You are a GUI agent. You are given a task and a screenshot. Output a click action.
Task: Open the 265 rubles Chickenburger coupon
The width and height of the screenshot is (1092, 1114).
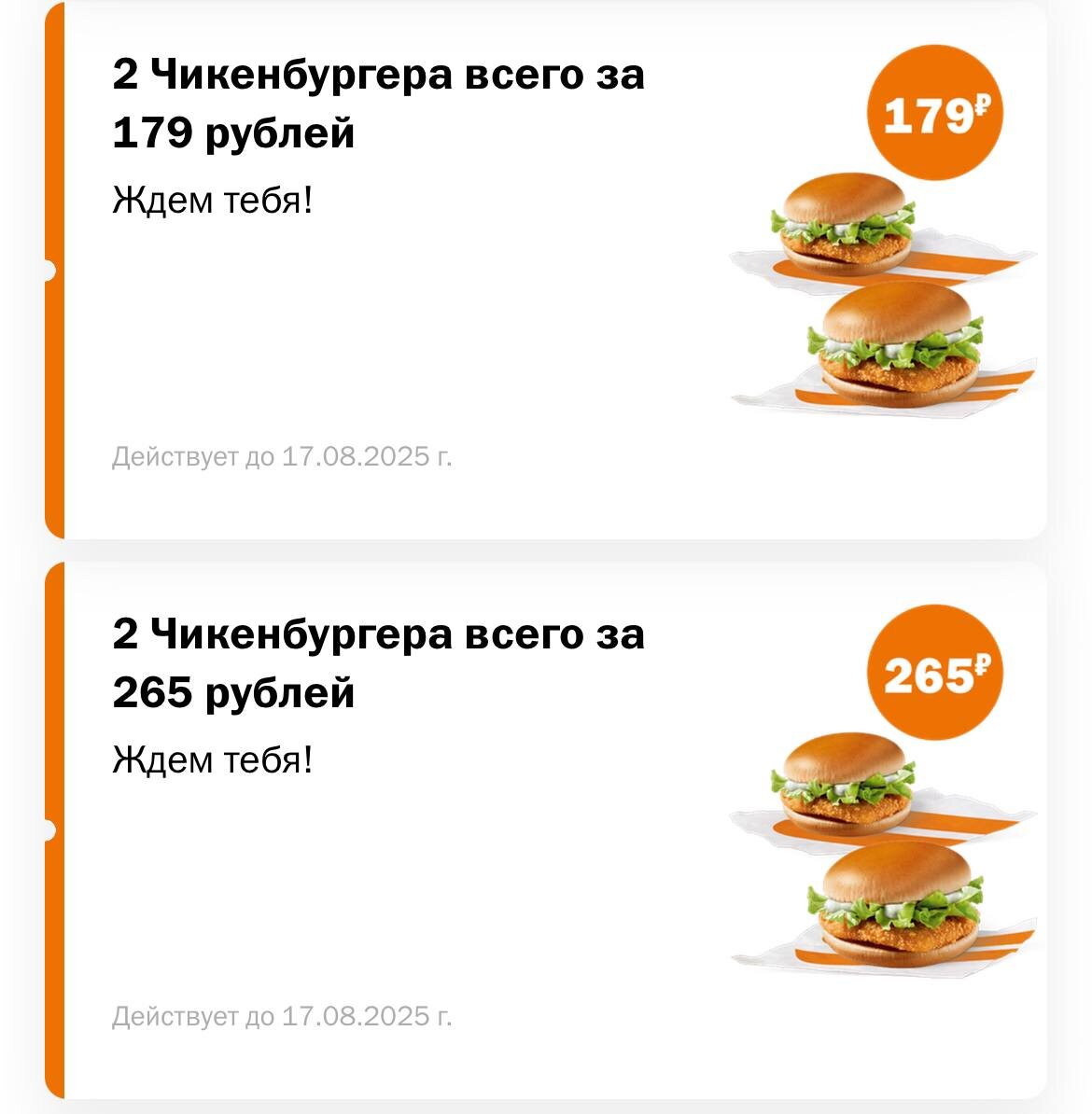[x=546, y=830]
